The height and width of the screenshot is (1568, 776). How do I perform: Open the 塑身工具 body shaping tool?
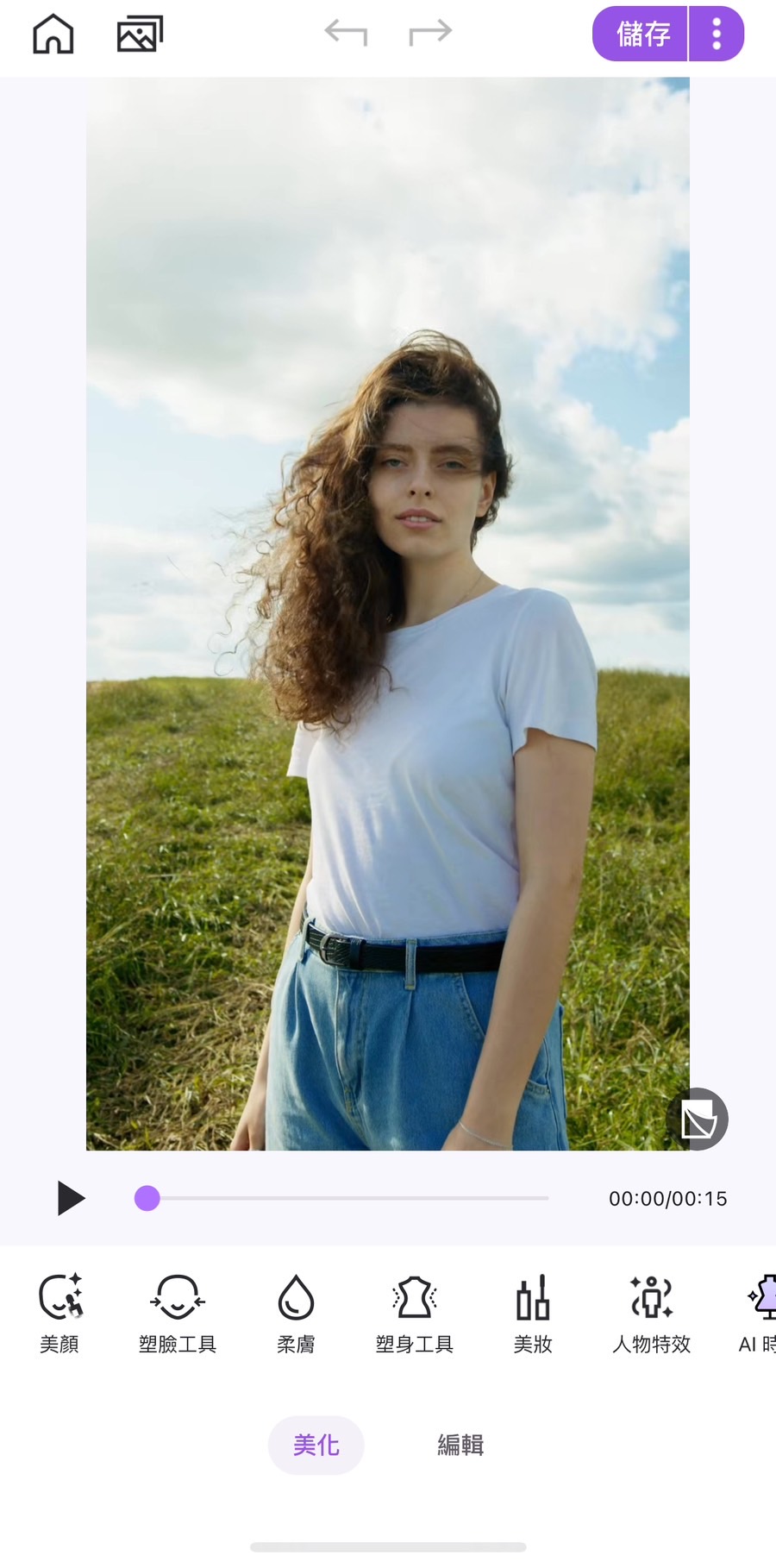(415, 1313)
